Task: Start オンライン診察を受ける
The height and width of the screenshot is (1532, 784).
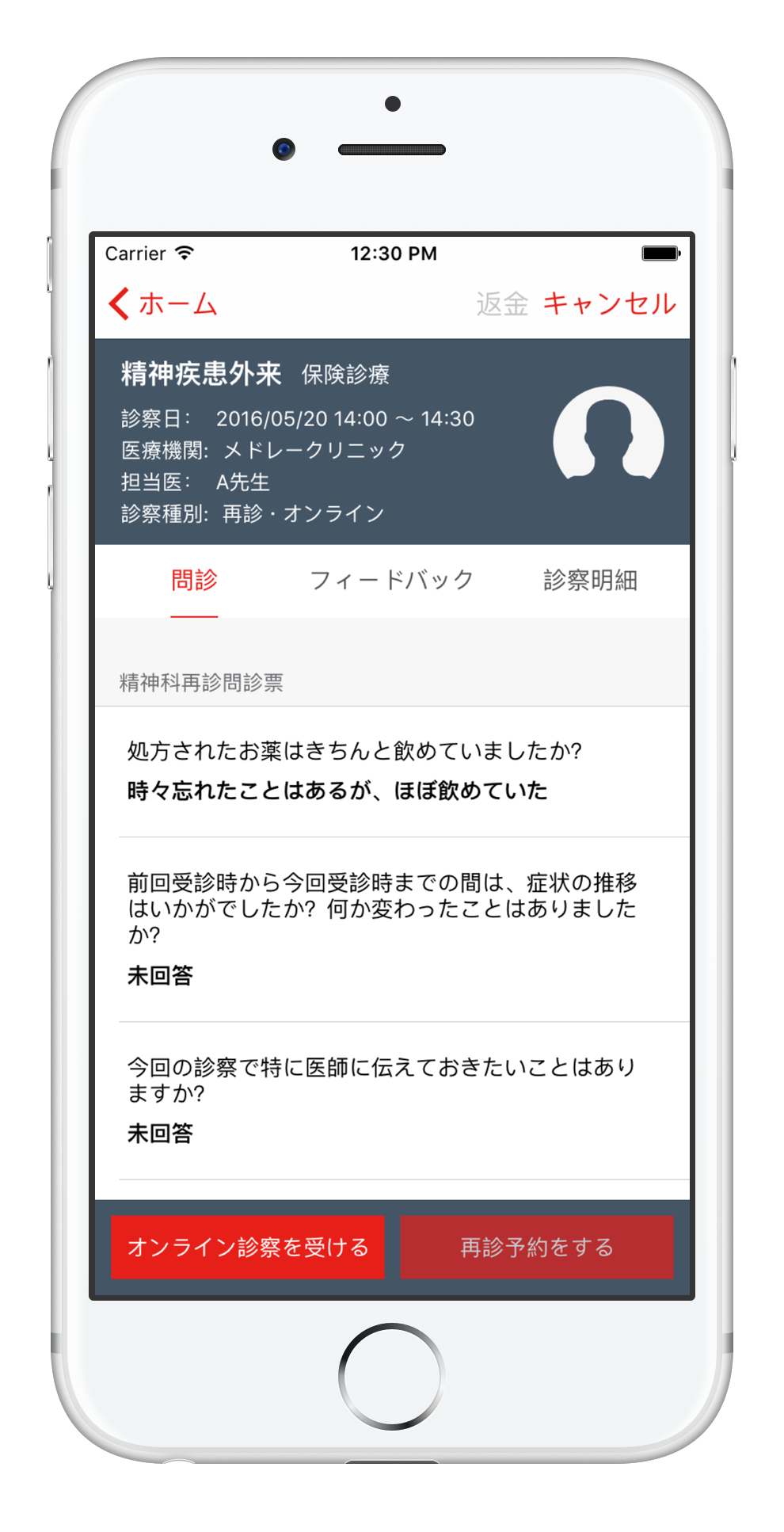Action: (248, 1248)
